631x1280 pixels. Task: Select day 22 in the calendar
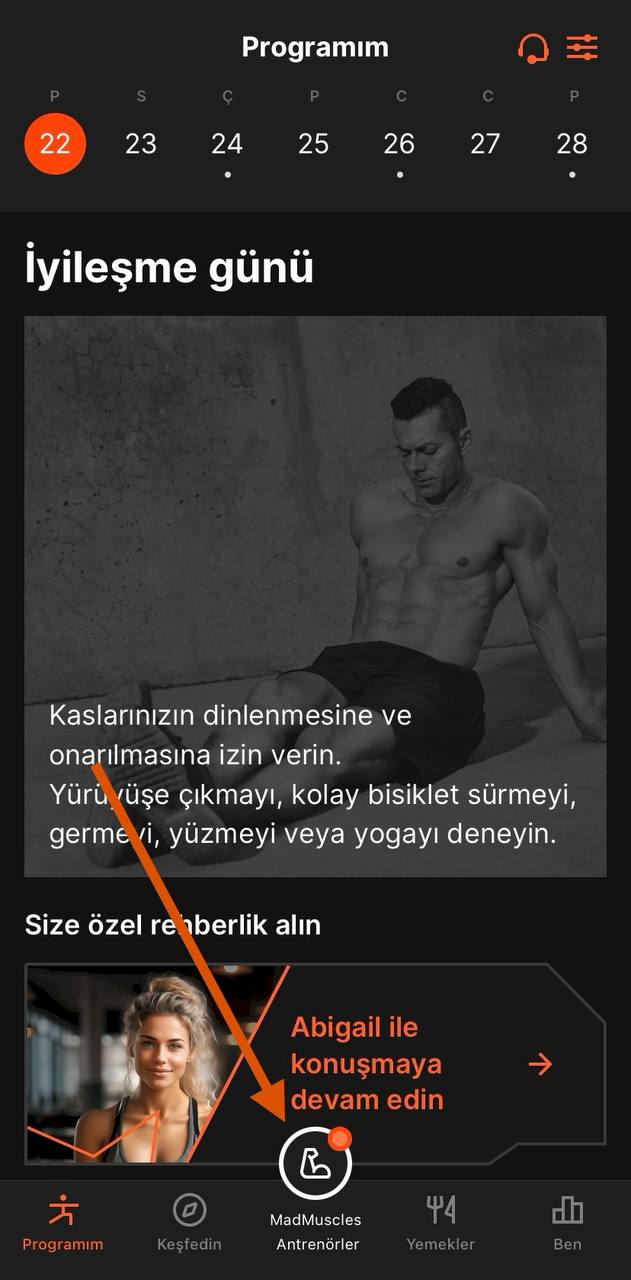tap(55, 144)
